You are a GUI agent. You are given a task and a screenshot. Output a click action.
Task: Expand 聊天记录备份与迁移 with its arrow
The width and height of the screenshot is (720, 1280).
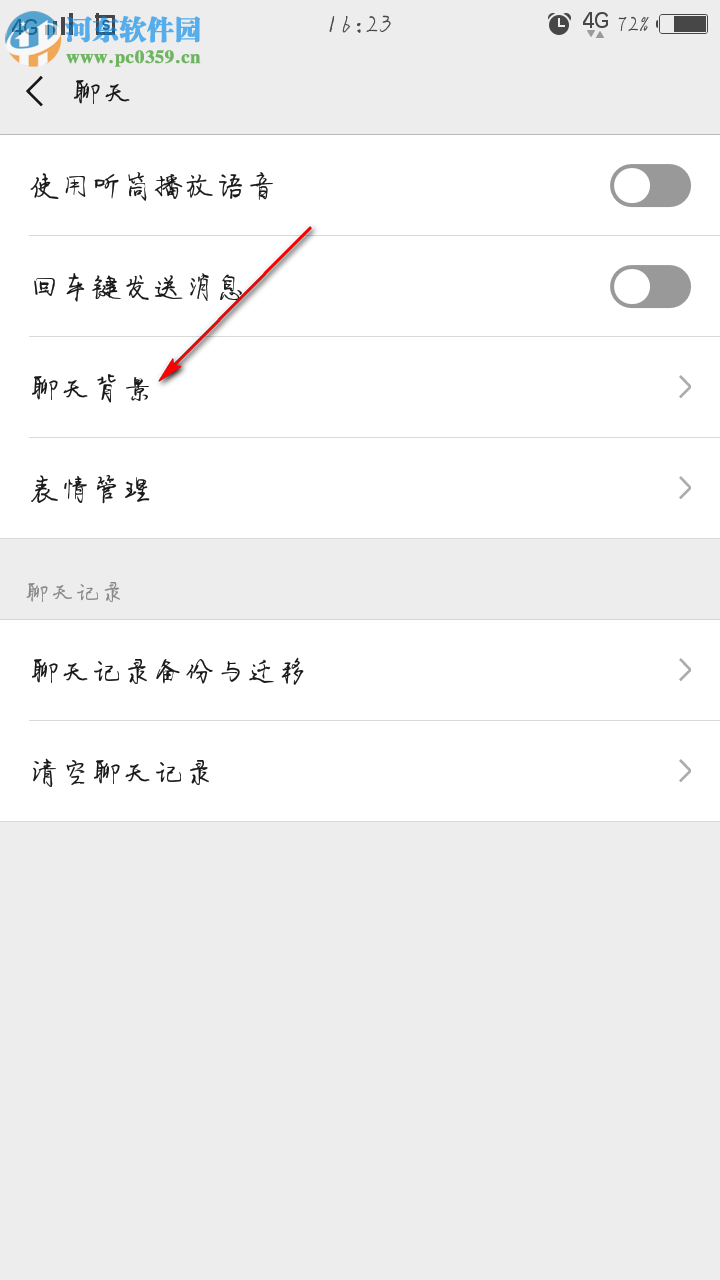coord(684,670)
